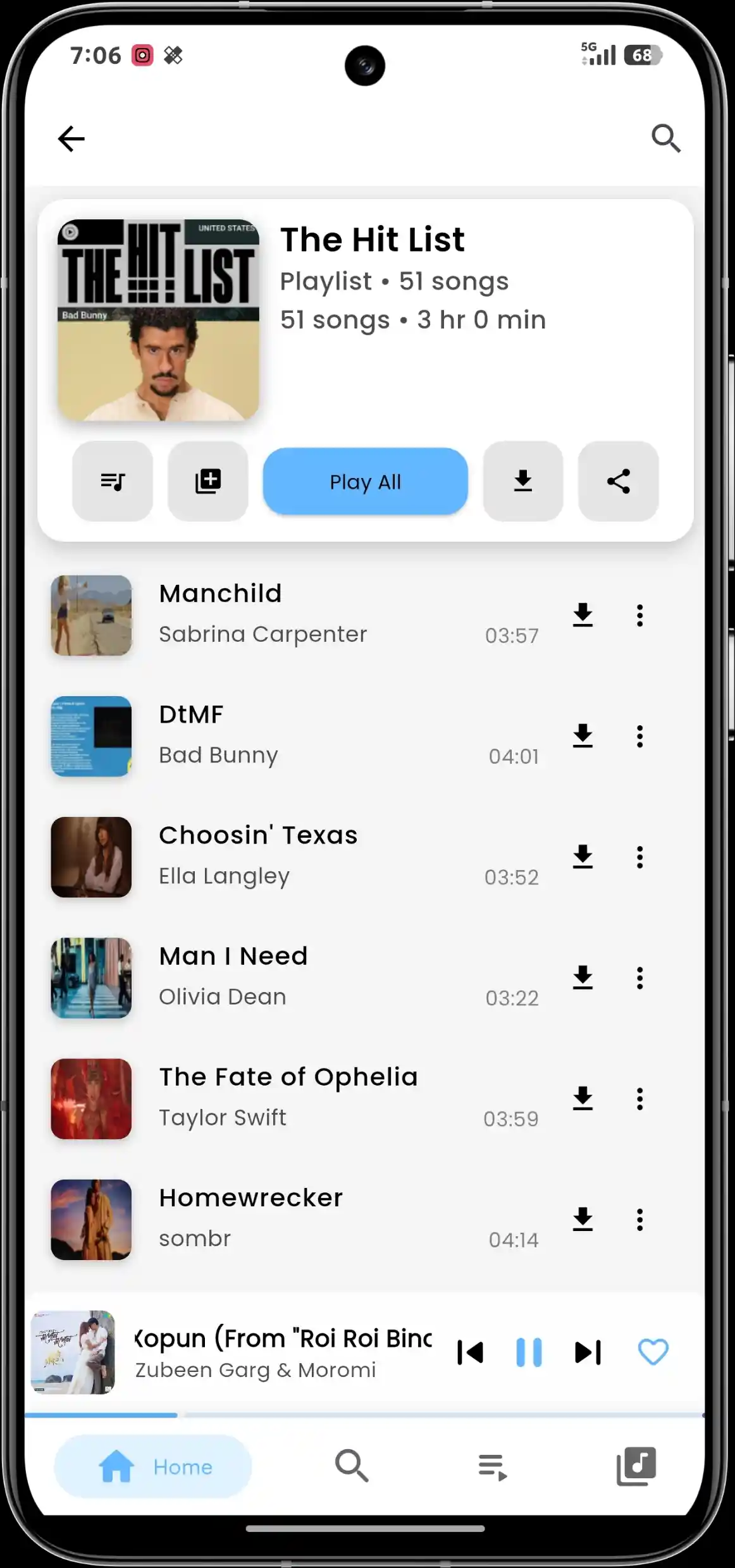This screenshot has width=735, height=1568.
Task: Download DtMF by Bad Bunny
Action: (583, 736)
